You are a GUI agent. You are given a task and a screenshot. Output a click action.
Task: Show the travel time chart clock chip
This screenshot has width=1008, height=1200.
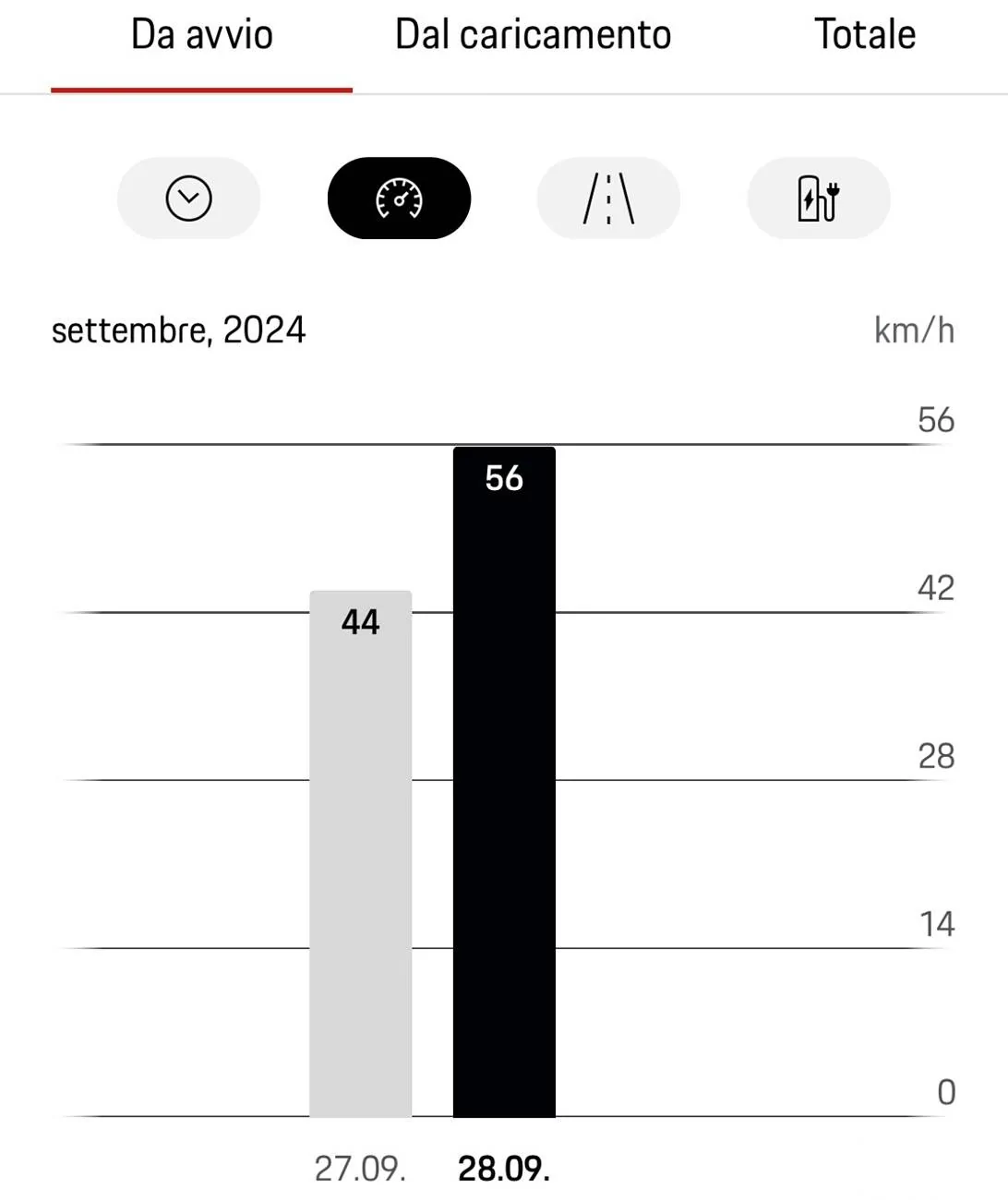pyautogui.click(x=189, y=198)
